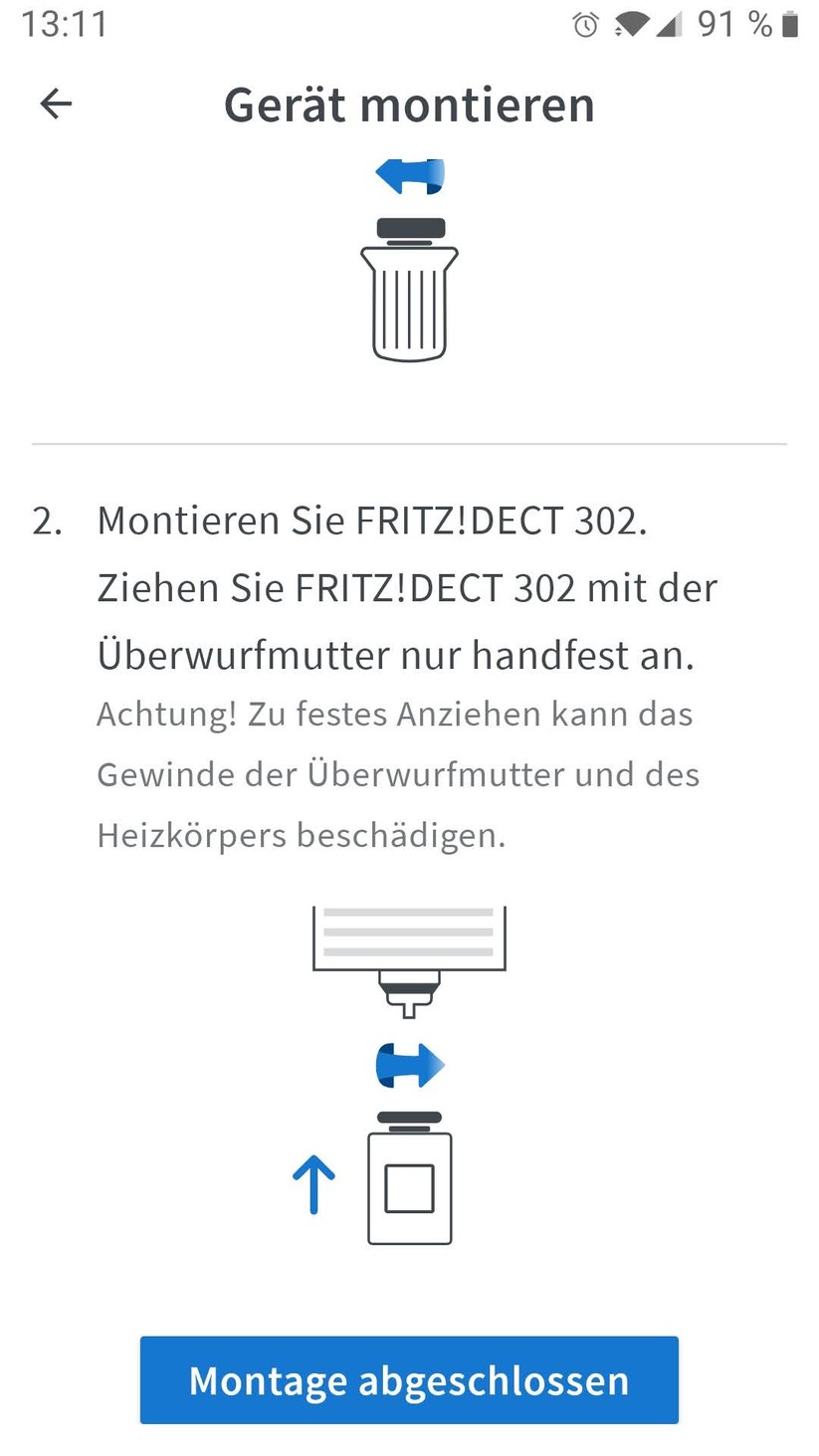Click the Achtung warning text paragraph
This screenshot has width=819, height=1456.
tap(398, 773)
